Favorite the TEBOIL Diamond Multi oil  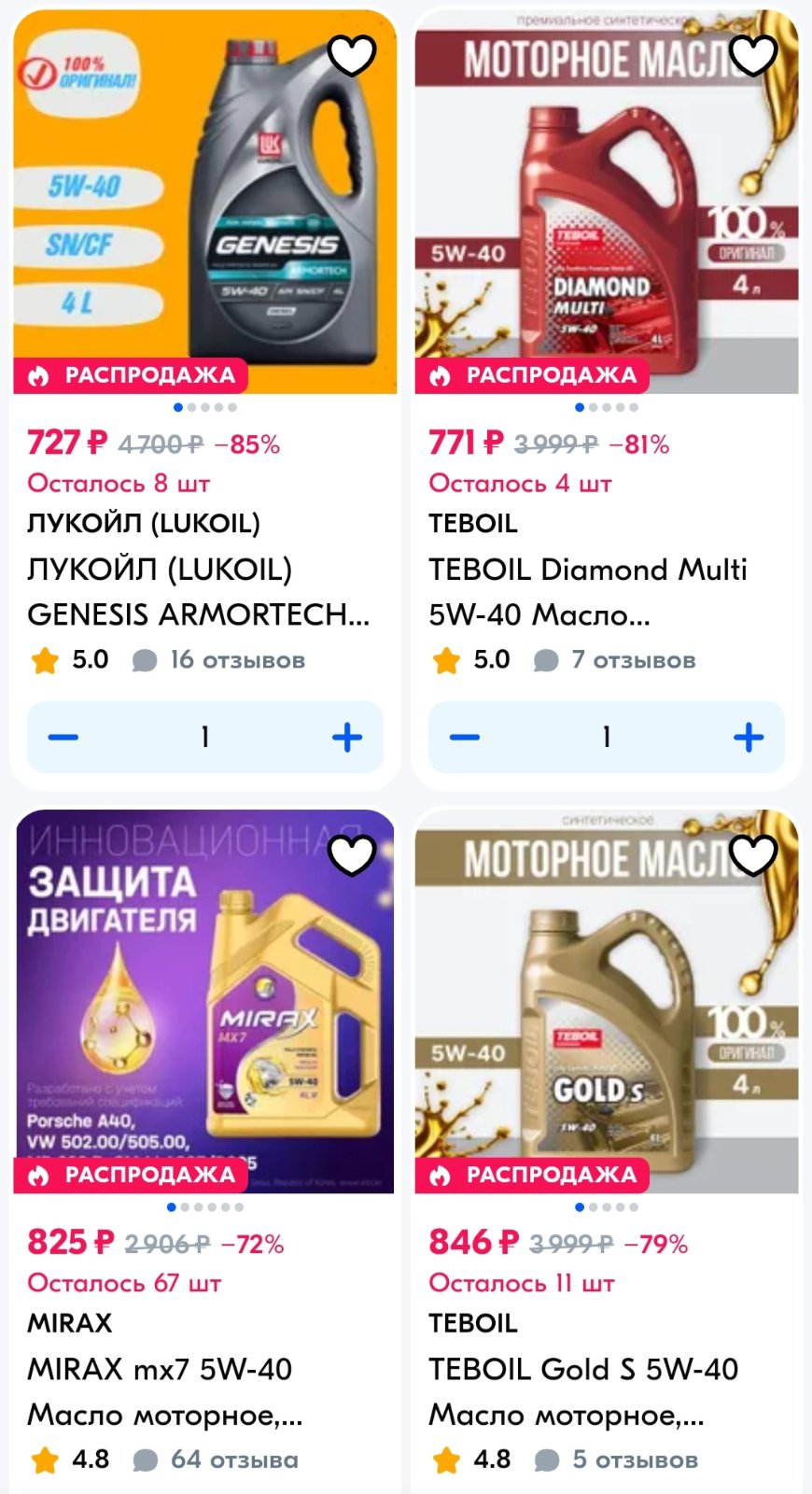pyautogui.click(x=753, y=56)
